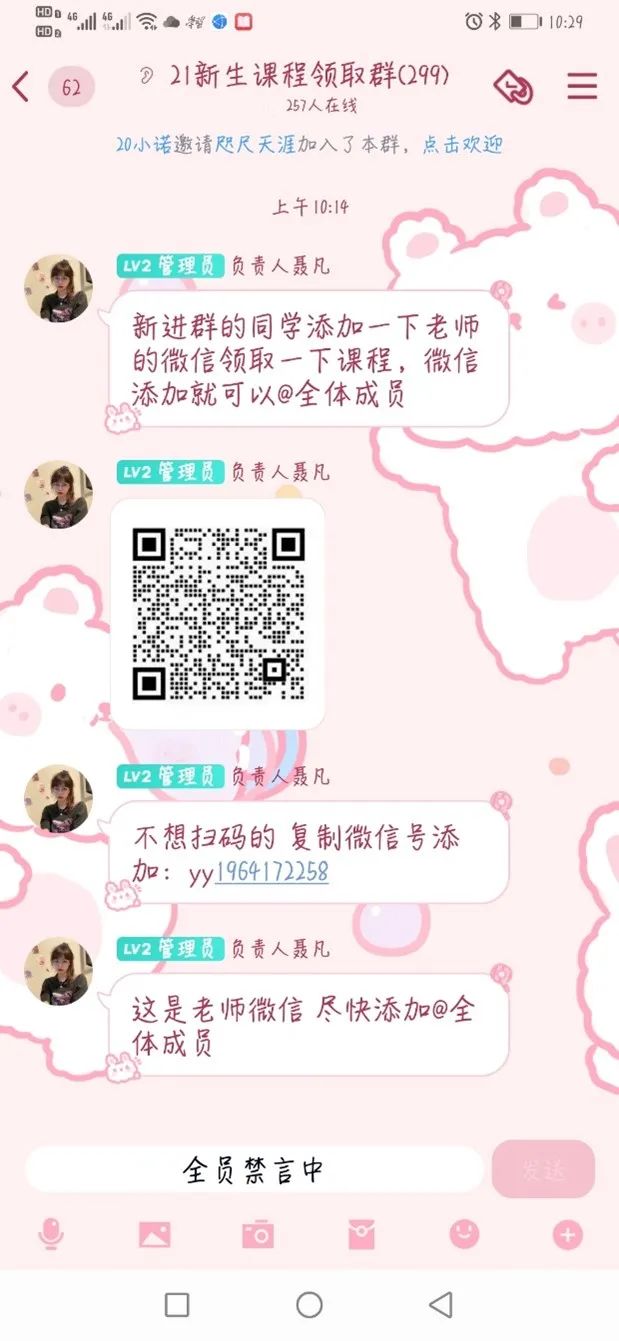Open the red packet icon
Screen dimensions: 619x1341
pyautogui.click(x=361, y=1235)
